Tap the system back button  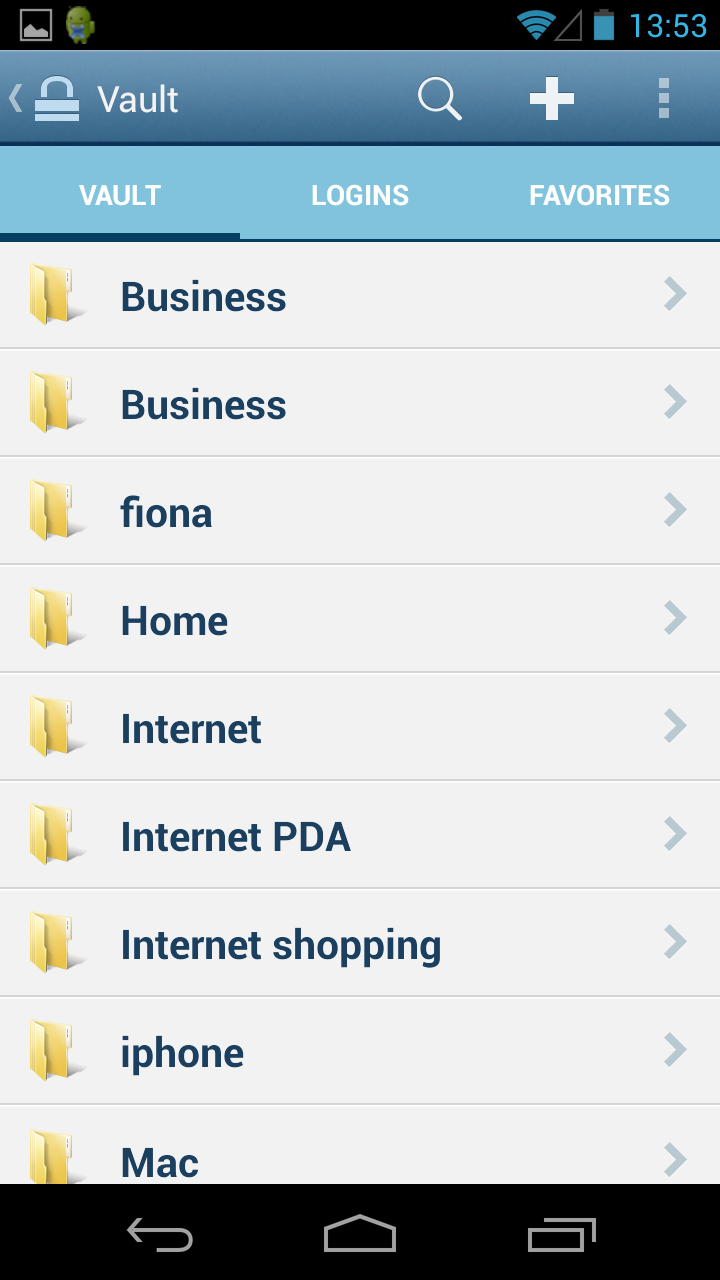160,1235
